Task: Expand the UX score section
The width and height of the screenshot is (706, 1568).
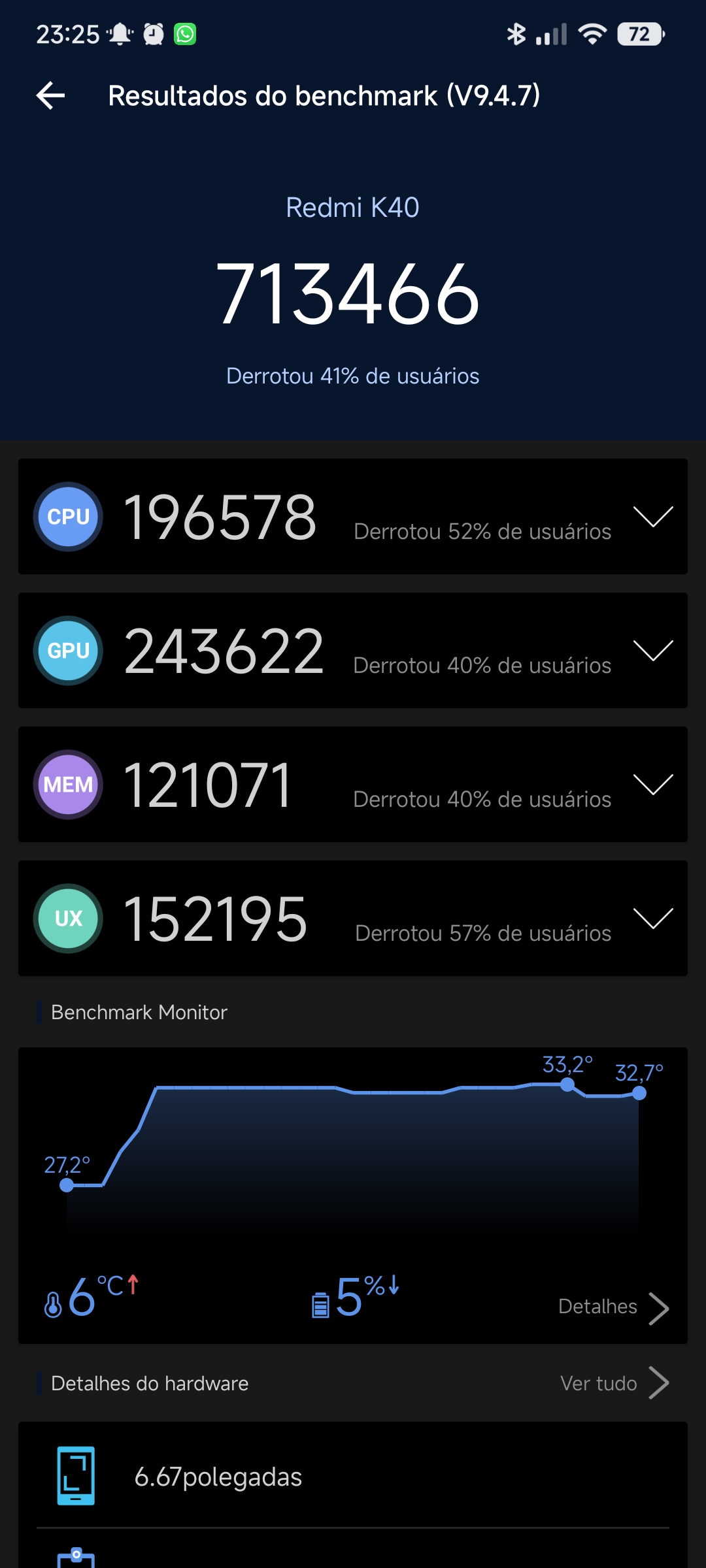Action: [653, 919]
